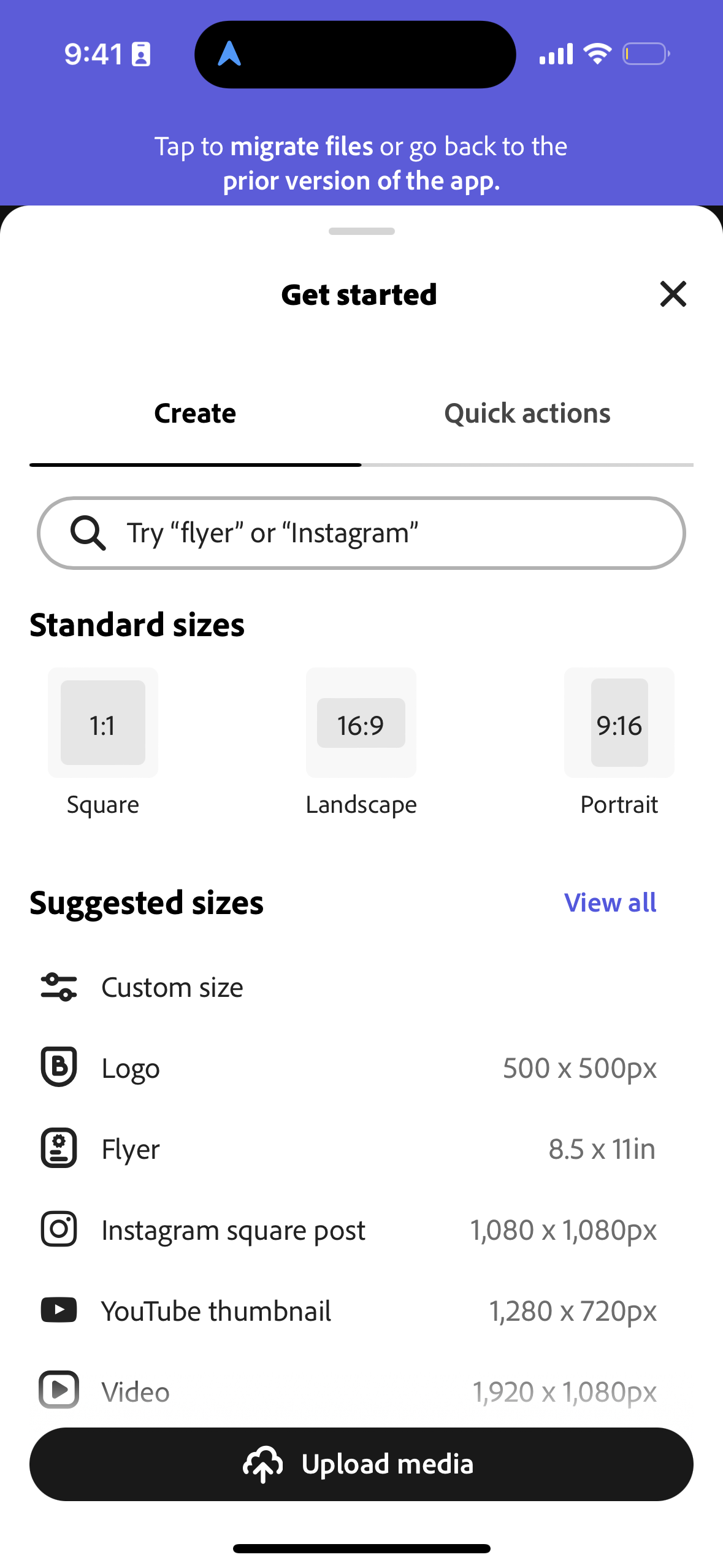Screen dimensions: 723x1568
Task: Stay on the Create tab
Action: (195, 413)
